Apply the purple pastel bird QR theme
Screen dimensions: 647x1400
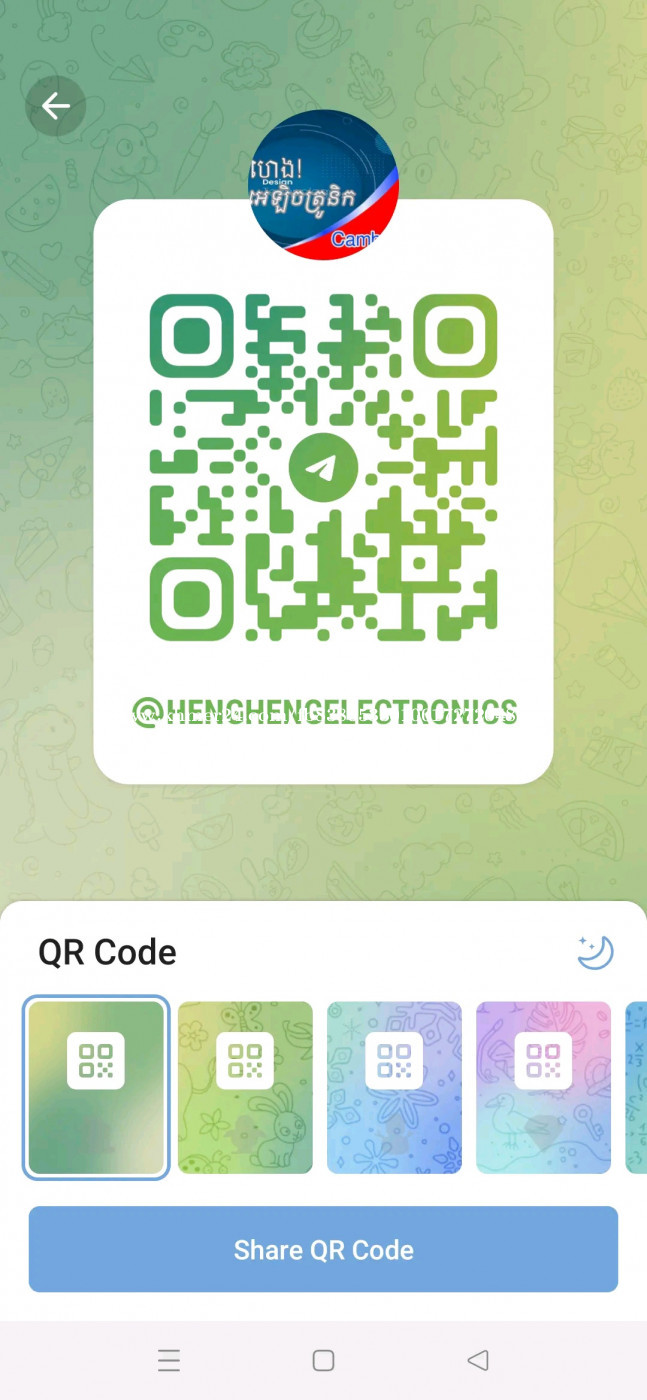543,1087
